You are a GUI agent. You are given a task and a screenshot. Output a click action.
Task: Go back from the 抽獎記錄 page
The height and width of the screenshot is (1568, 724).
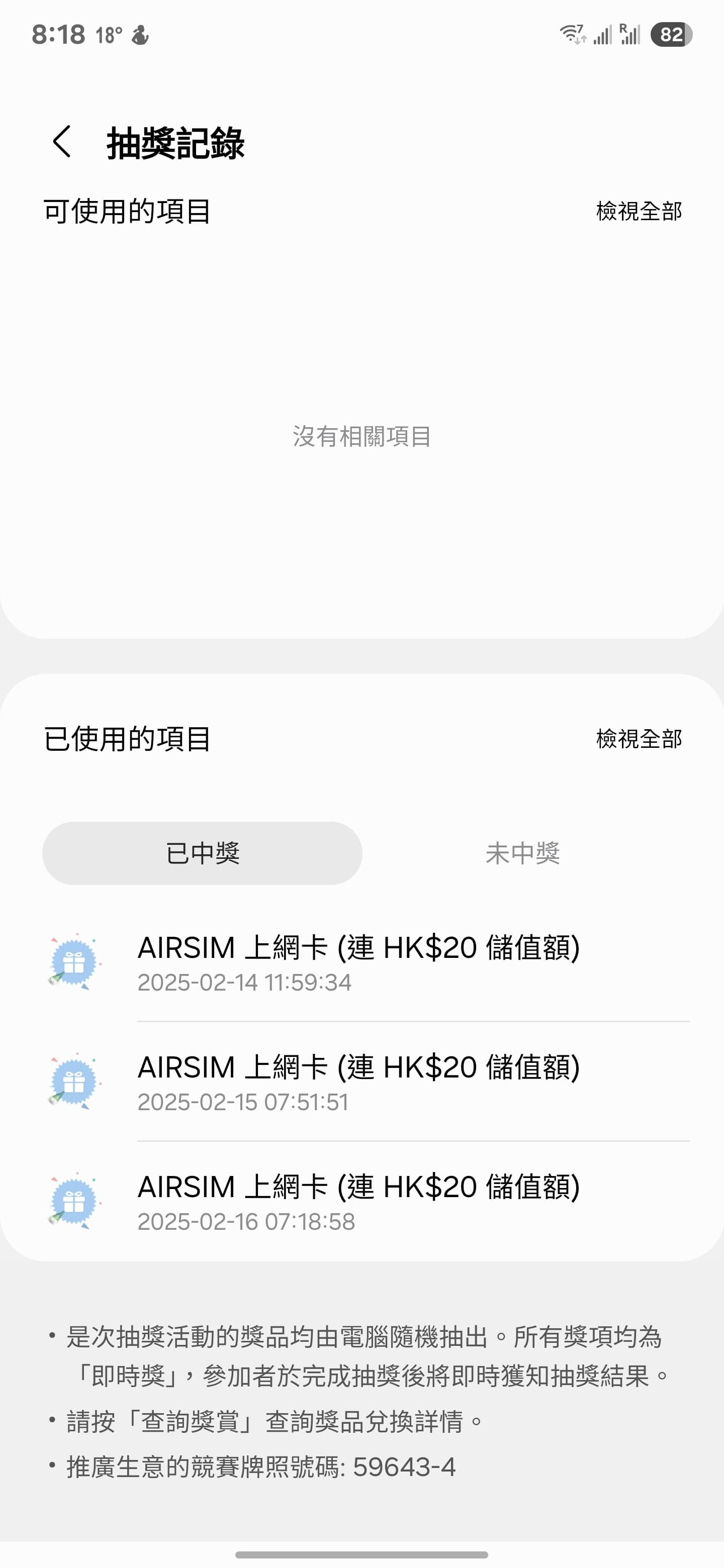coord(62,142)
